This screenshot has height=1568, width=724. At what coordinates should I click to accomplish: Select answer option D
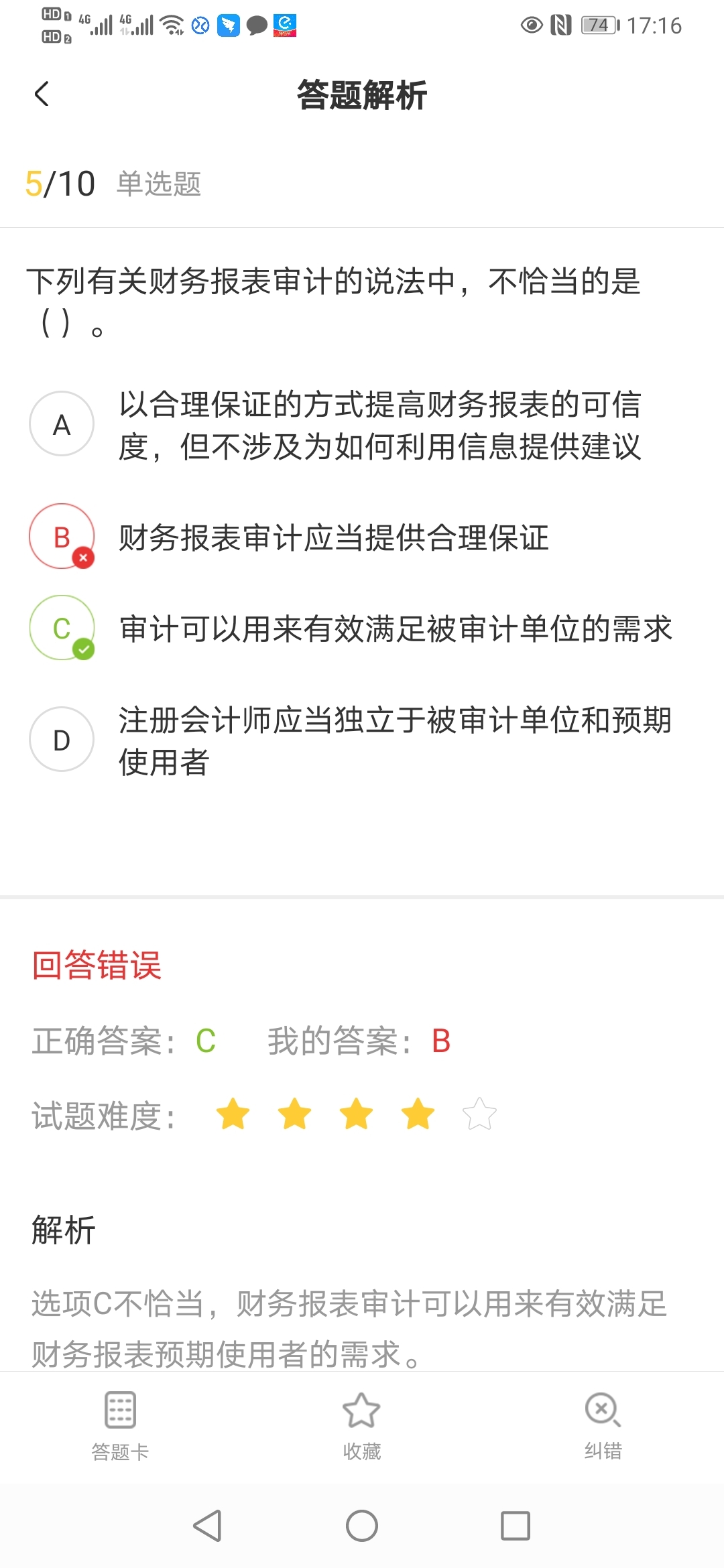(62, 740)
